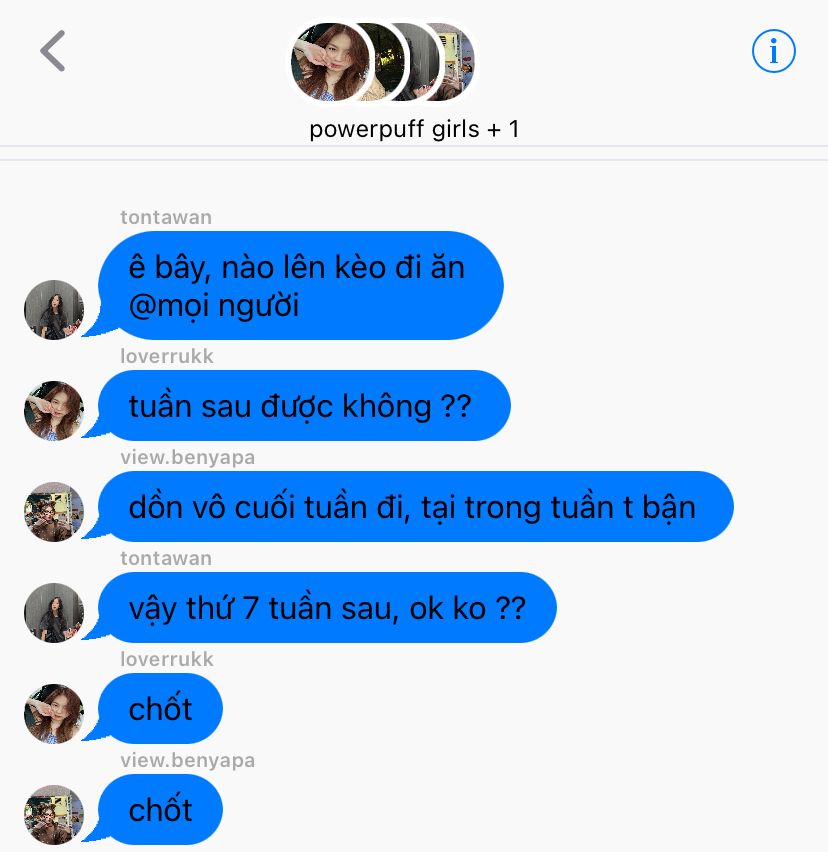Open view.benyapa's avatar beside 'dồn vô cuối tuần'
The width and height of the screenshot is (828, 852).
[53, 512]
